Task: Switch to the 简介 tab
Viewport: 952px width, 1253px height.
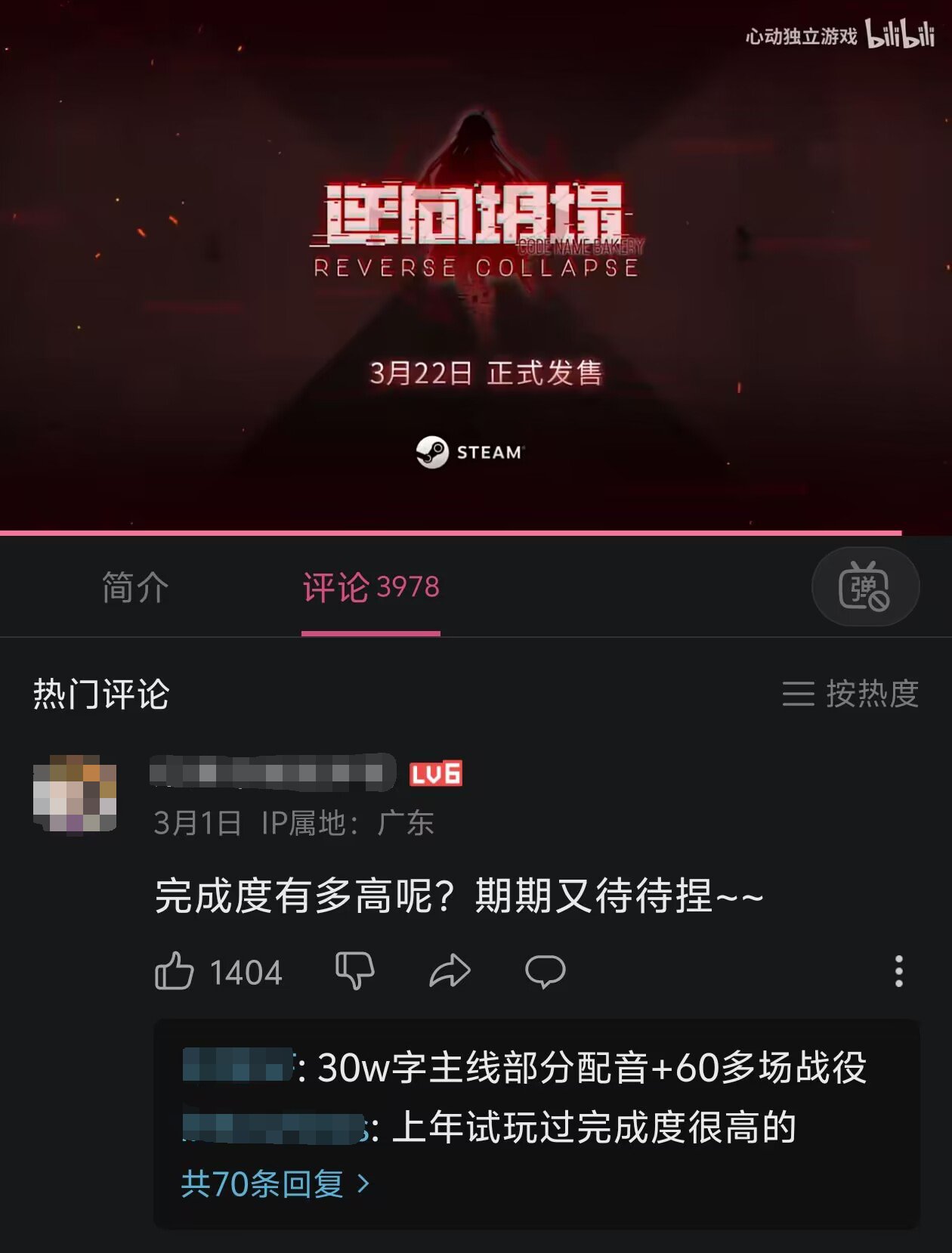Action: pyautogui.click(x=135, y=587)
